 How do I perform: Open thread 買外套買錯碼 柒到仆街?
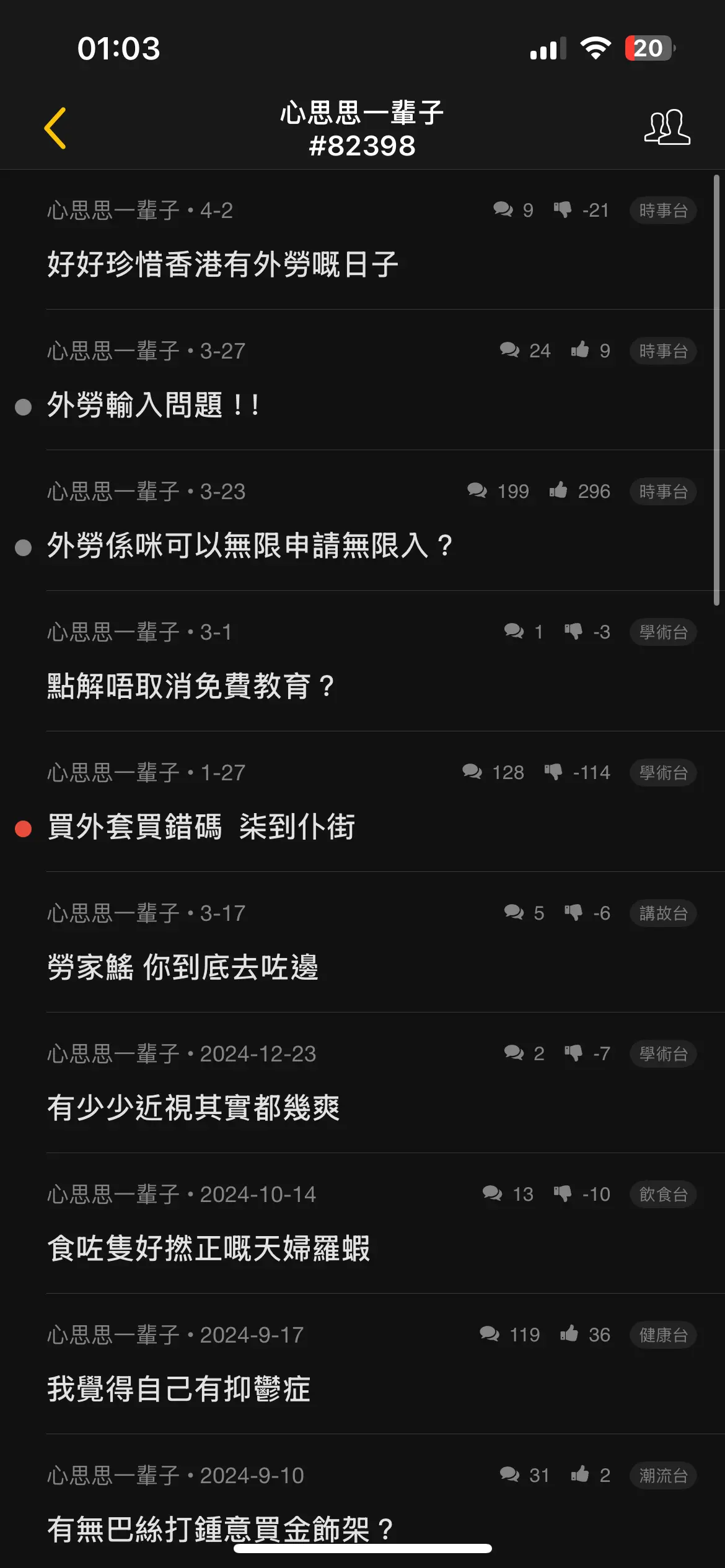click(201, 827)
